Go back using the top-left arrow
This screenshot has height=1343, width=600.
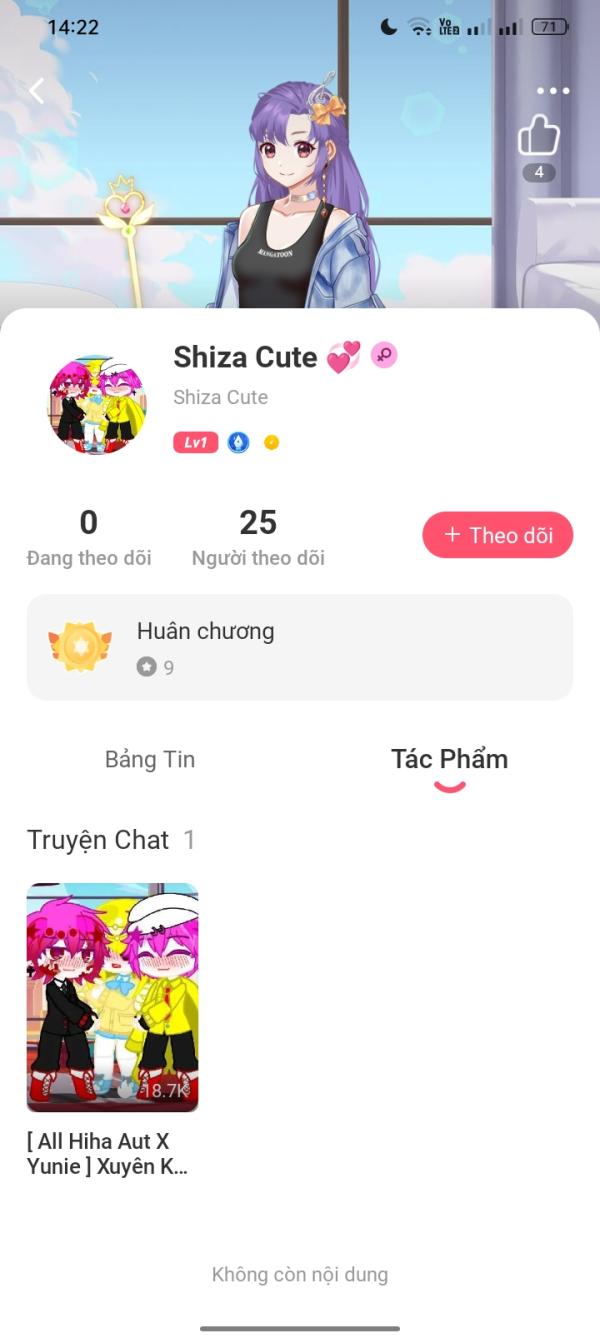point(37,91)
